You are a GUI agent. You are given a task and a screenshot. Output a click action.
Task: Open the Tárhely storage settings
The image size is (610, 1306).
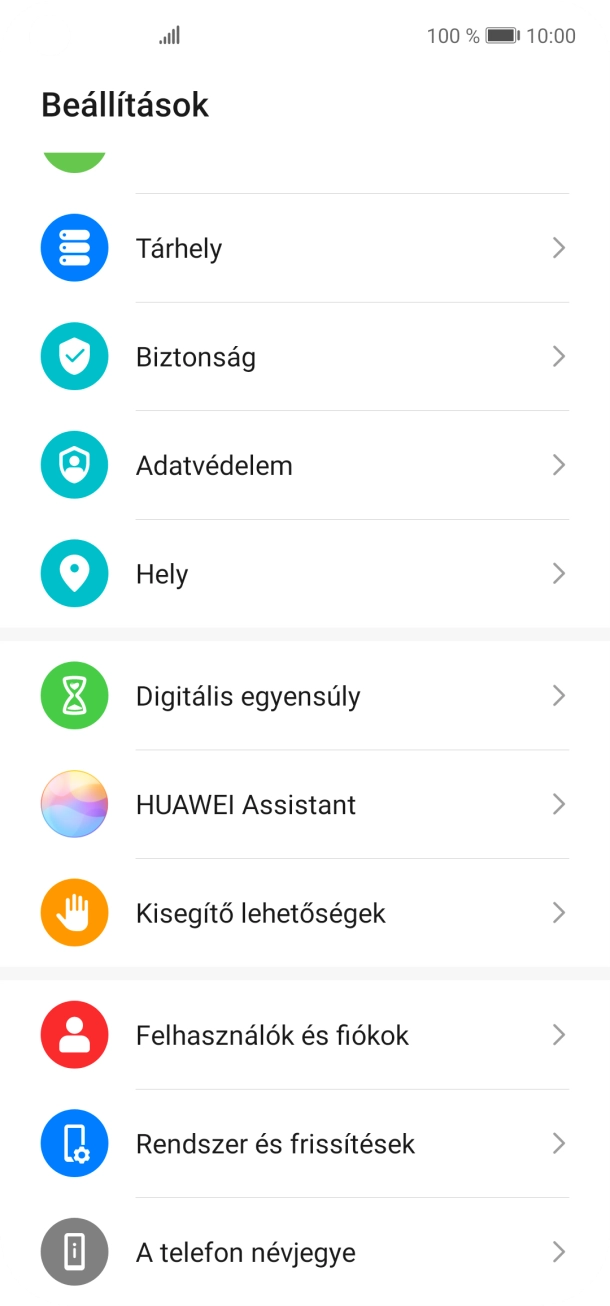tap(305, 248)
